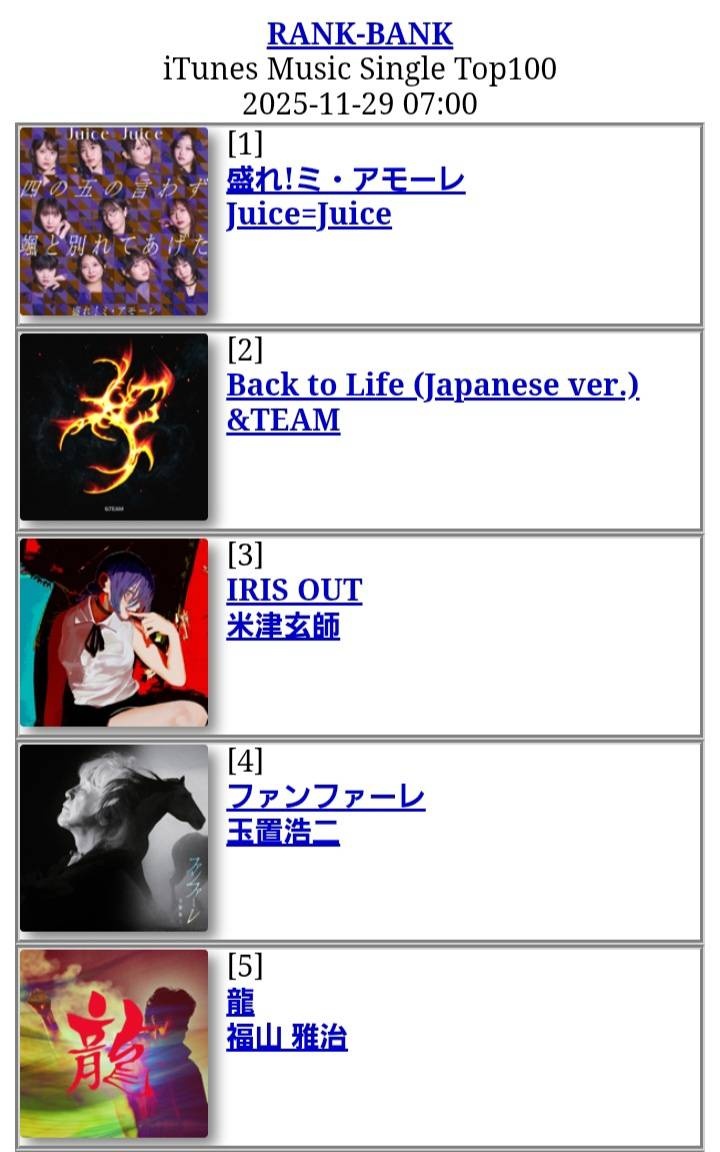Open artist link 玉置浩二

point(283,832)
